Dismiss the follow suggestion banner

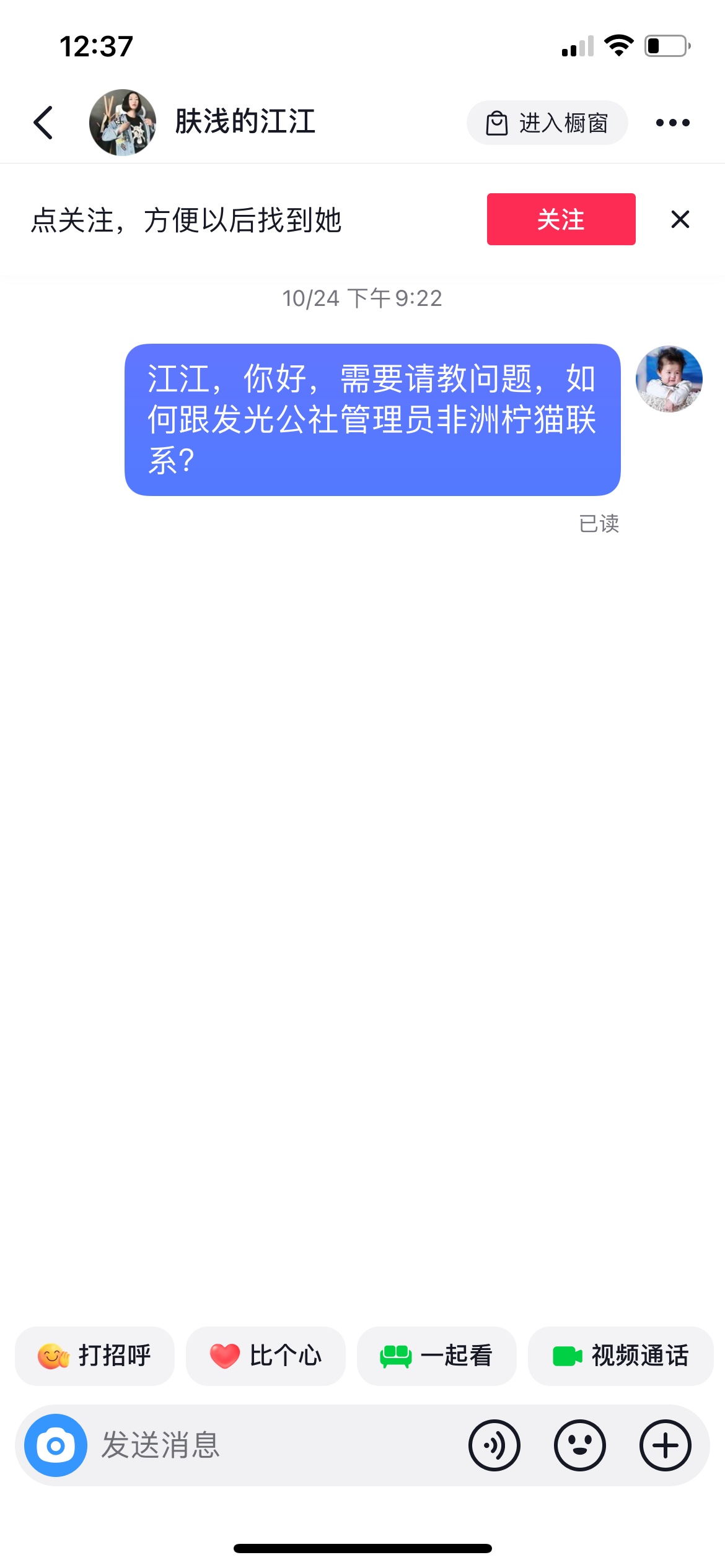680,219
